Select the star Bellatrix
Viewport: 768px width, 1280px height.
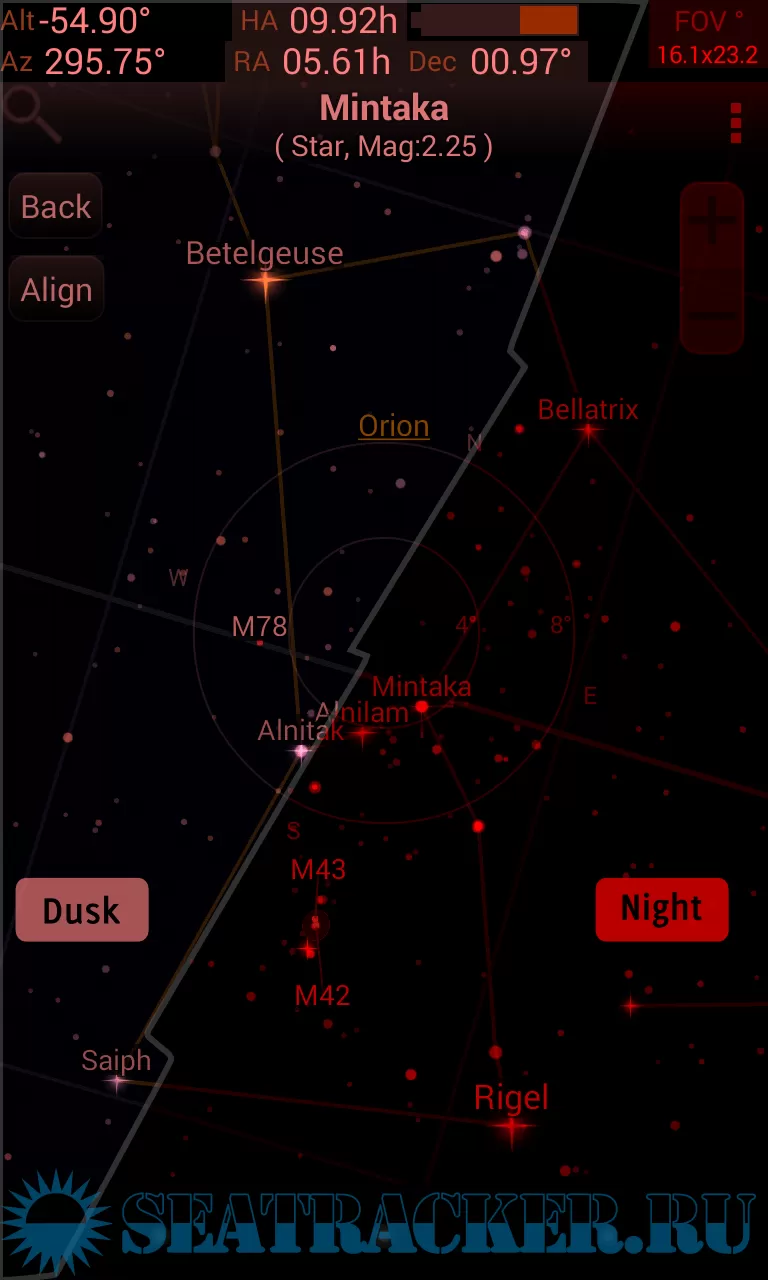tap(588, 431)
